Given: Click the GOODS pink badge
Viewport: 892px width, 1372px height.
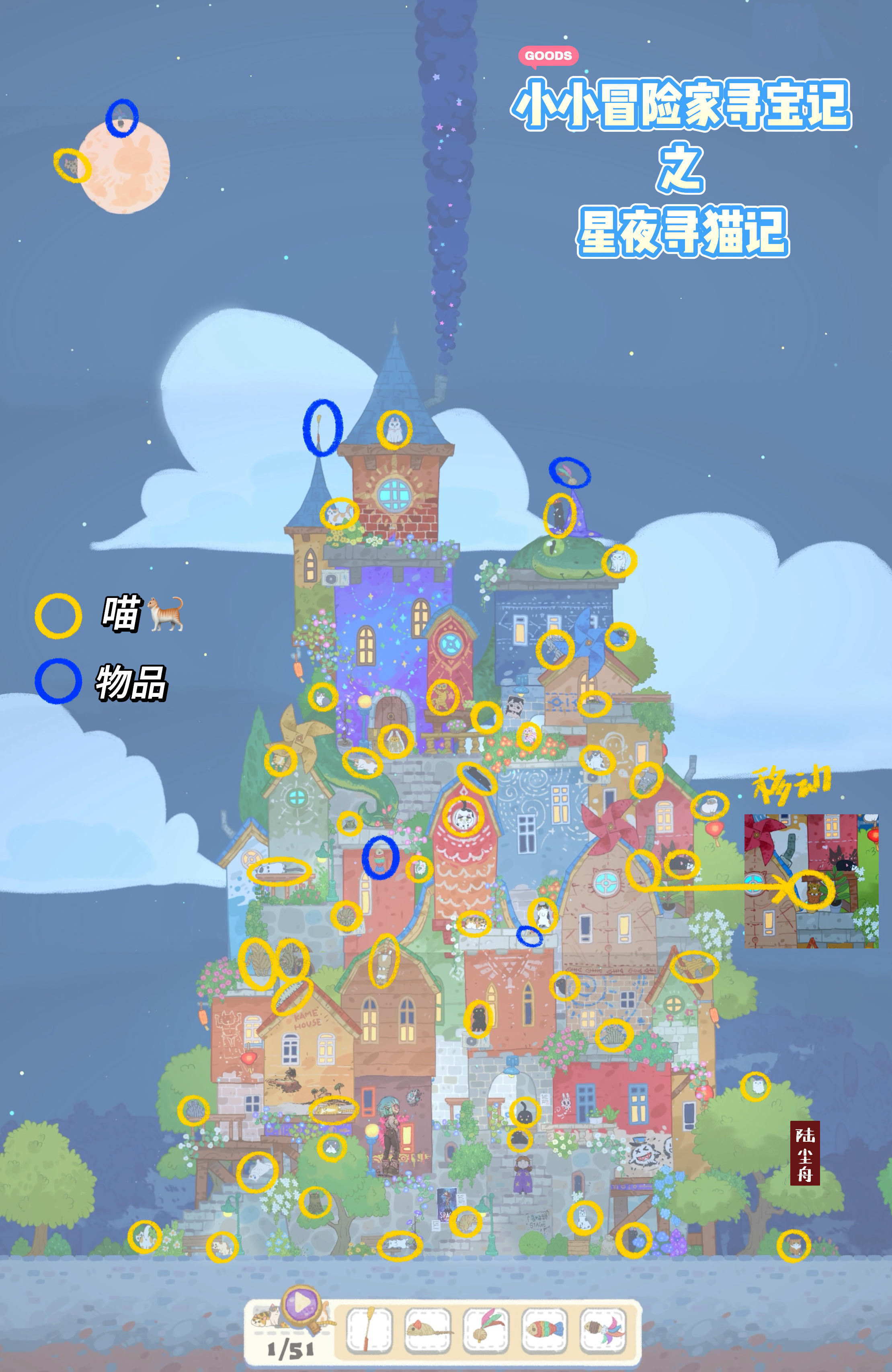Looking at the screenshot, I should pyautogui.click(x=548, y=56).
